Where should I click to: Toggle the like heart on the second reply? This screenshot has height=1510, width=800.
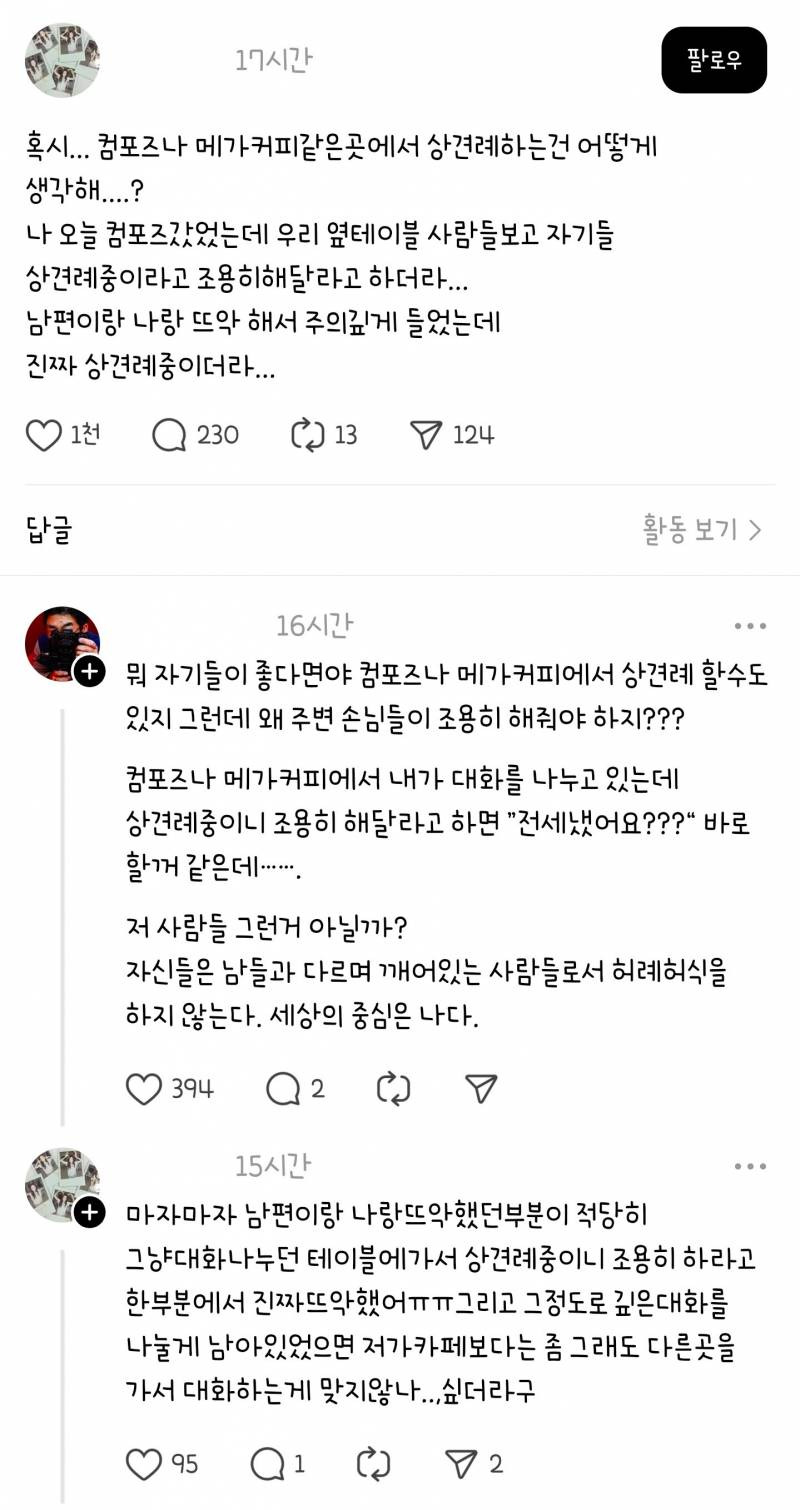[146, 1464]
